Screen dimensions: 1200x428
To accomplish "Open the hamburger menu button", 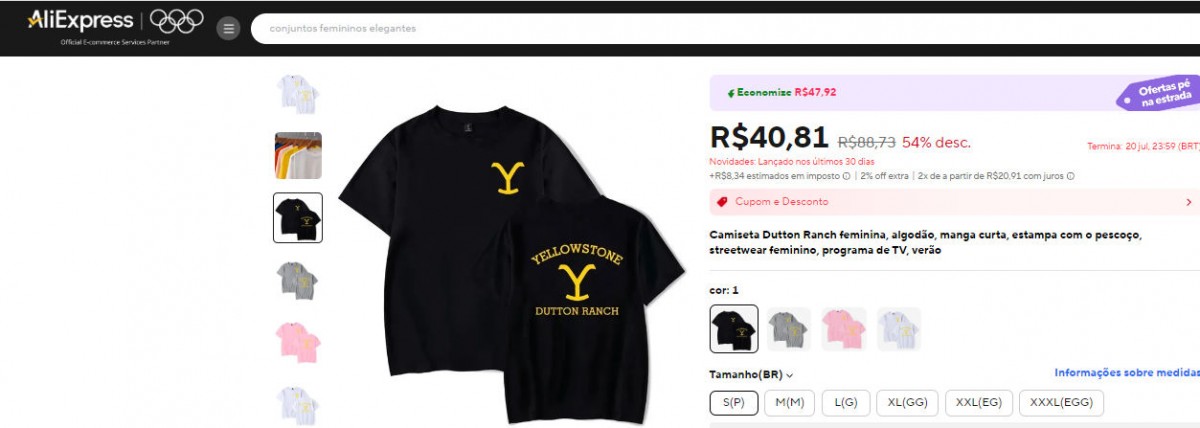I will [229, 28].
